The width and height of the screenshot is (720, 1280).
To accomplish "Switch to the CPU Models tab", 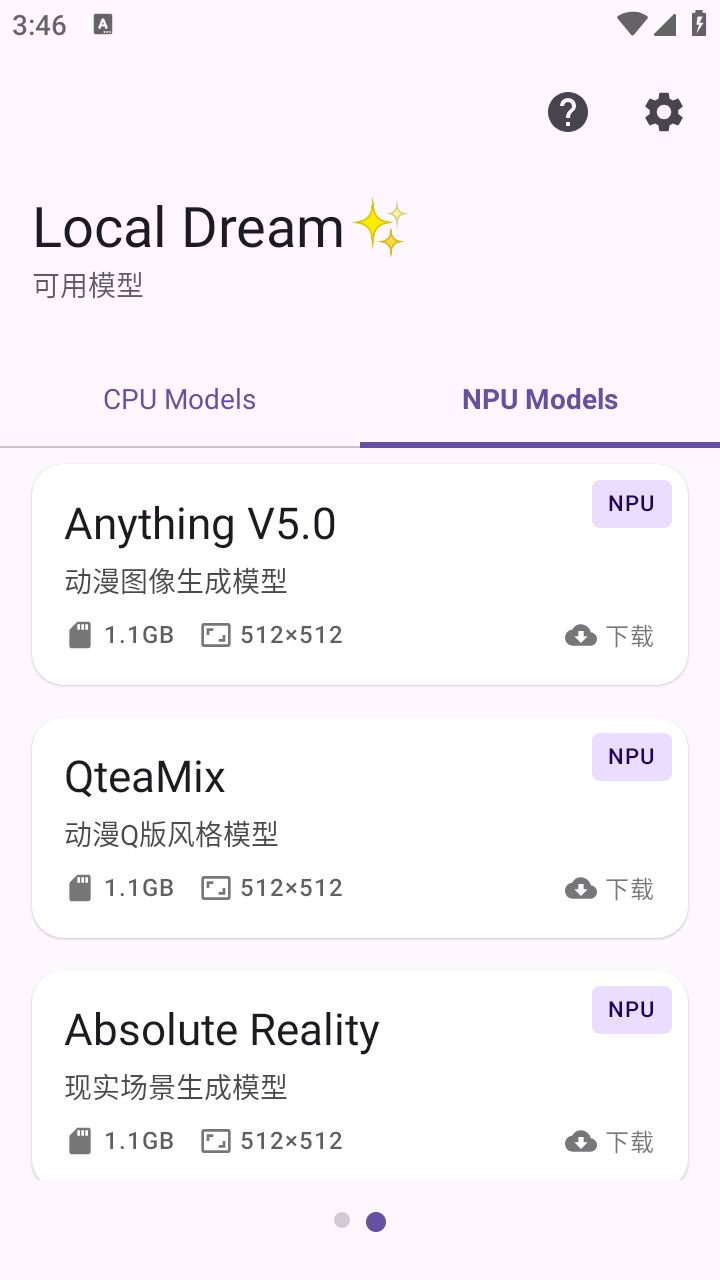I will click(179, 399).
